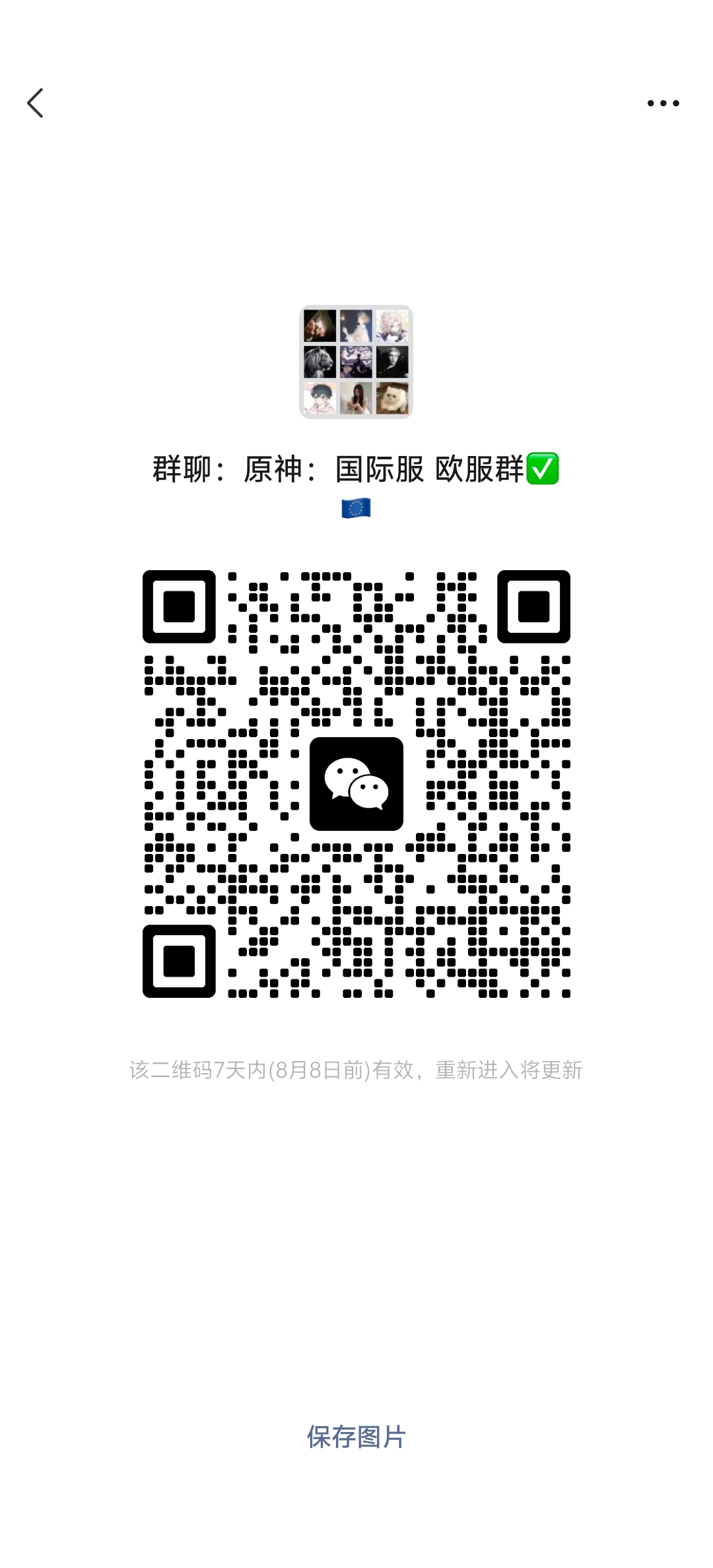Tap 保存图片 to save the image
The height and width of the screenshot is (1568, 713).
(x=356, y=1437)
